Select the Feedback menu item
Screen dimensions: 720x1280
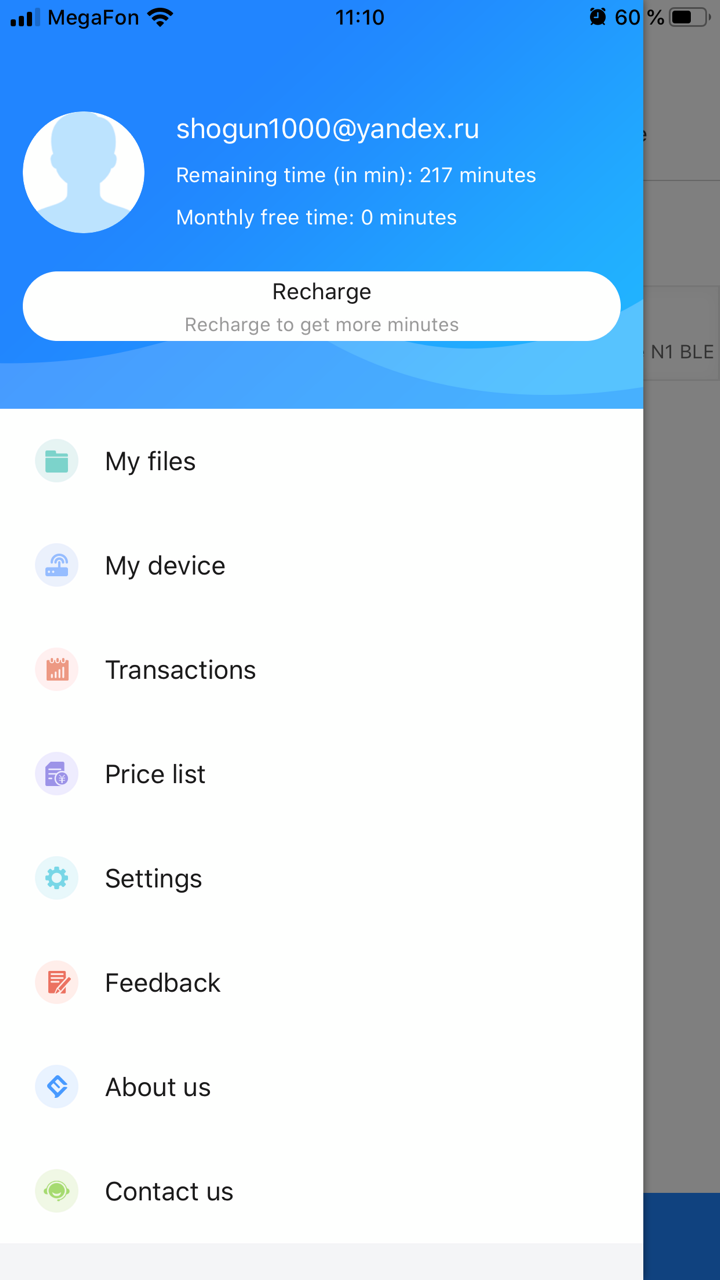[322, 983]
